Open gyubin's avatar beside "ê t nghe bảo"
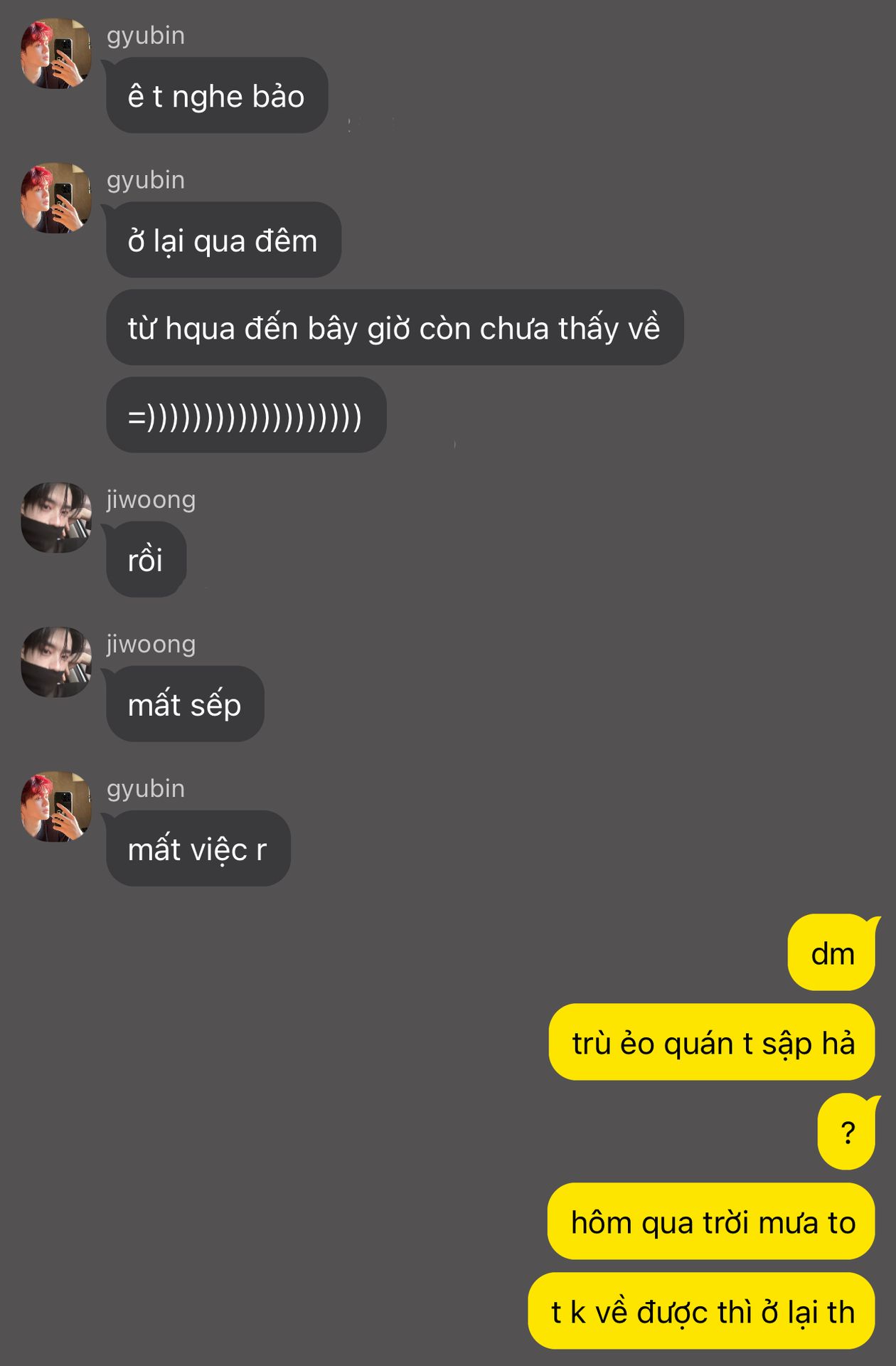Screen dimensions: 896x1366 pos(56,54)
